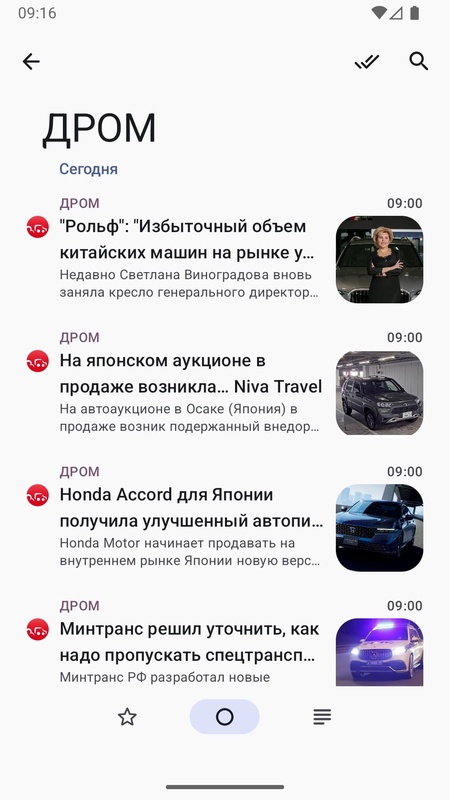The height and width of the screenshot is (800, 450).
Task: Open the Niva Travel Japanese auction article
Action: point(224,385)
